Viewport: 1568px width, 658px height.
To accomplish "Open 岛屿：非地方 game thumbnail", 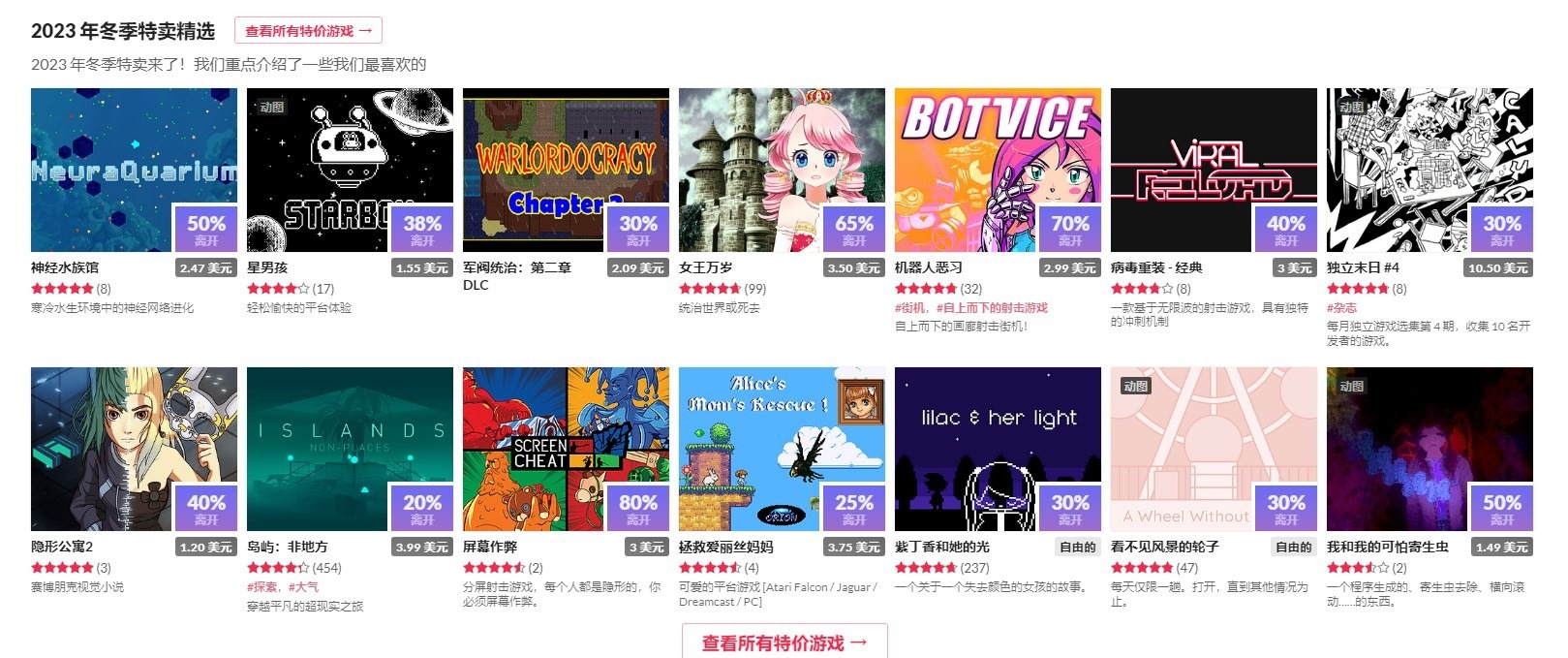I will click(x=350, y=449).
